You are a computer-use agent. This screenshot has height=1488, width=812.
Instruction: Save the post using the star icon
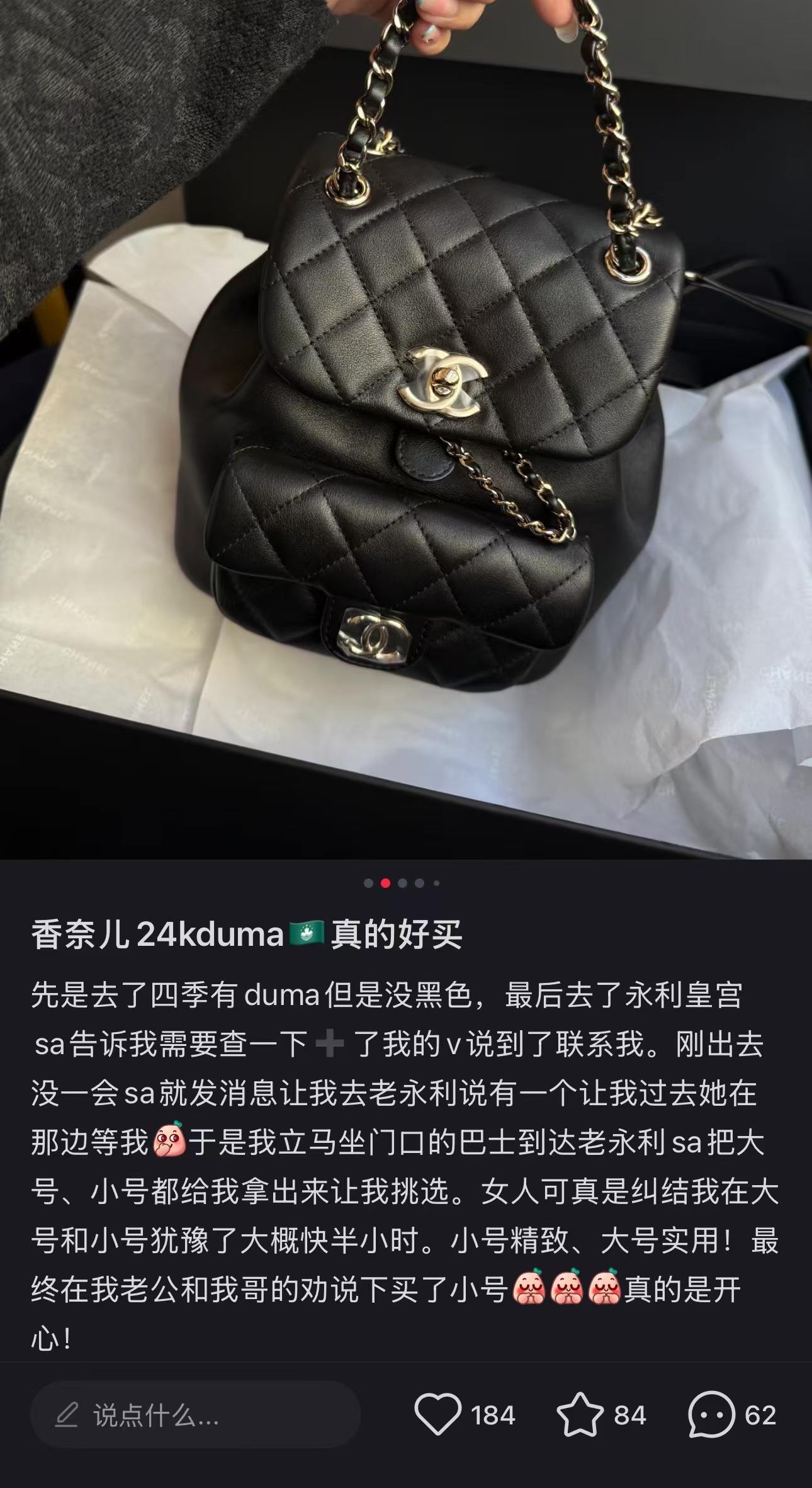point(580,1416)
